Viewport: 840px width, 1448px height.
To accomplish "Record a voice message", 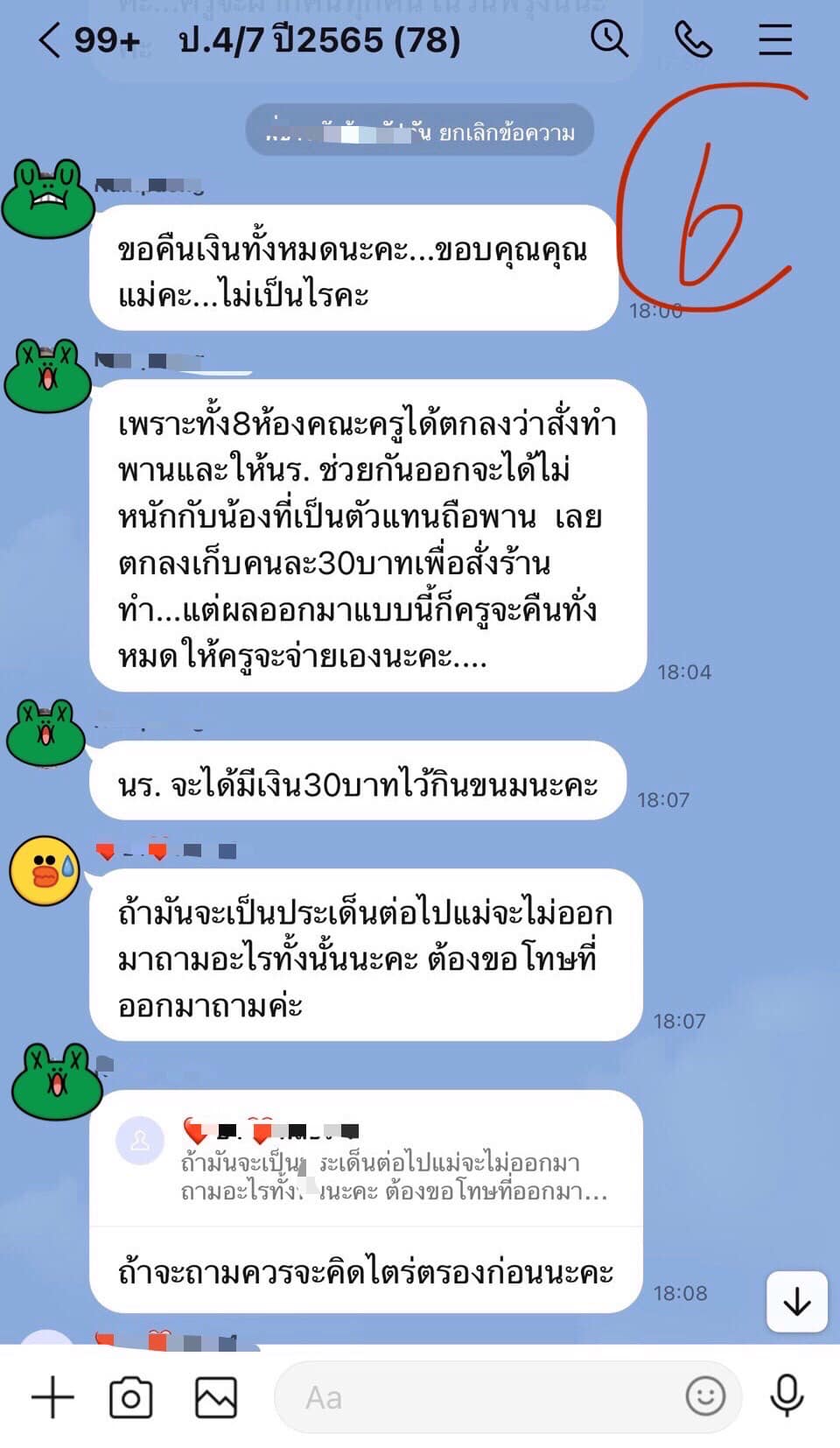I will (x=787, y=1395).
